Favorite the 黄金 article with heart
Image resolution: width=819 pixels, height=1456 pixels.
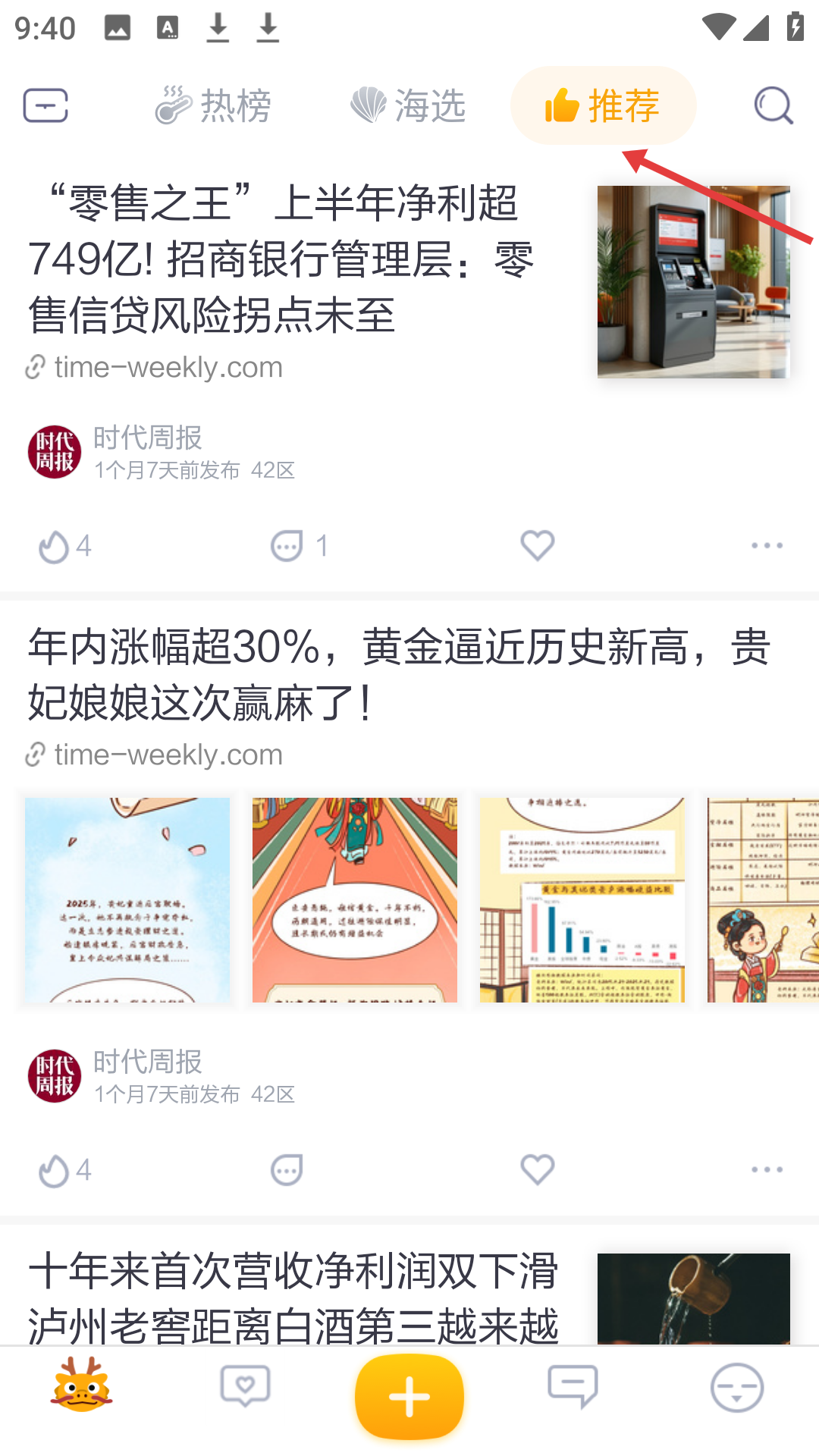click(537, 1170)
